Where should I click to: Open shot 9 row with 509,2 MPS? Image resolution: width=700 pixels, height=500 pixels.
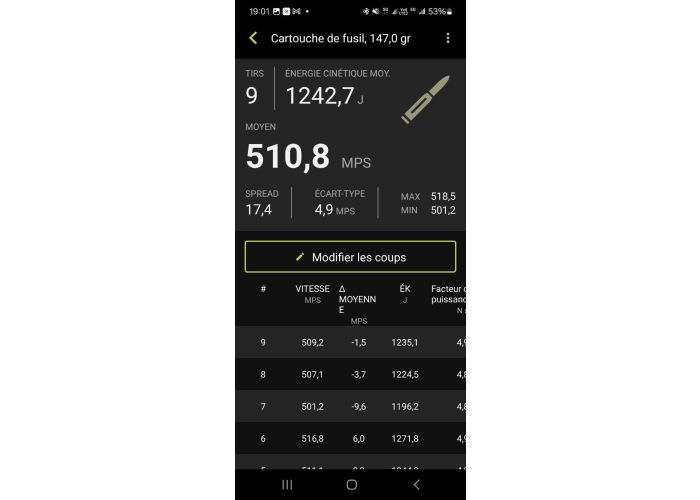point(350,342)
